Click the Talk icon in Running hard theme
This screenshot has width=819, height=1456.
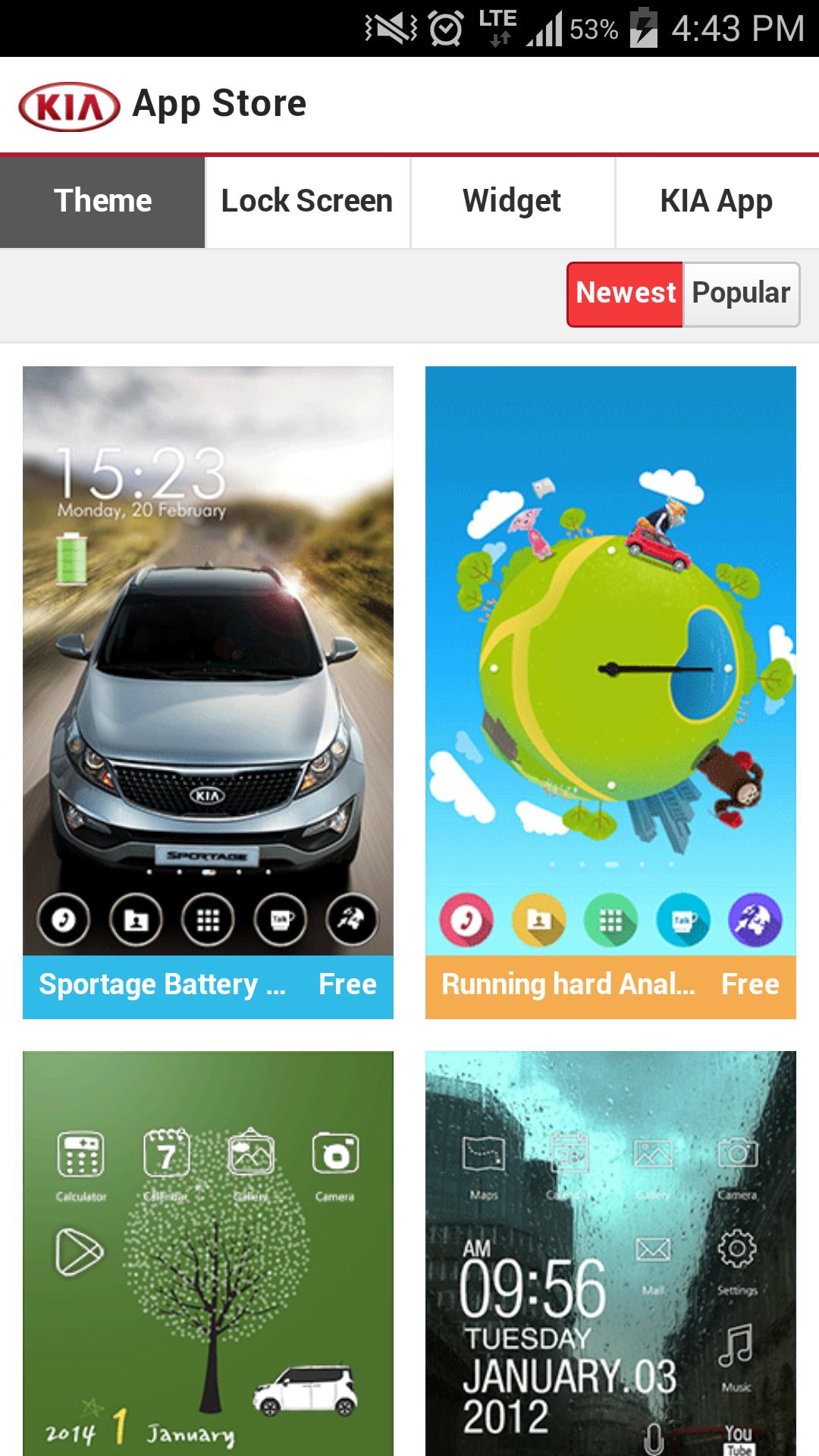click(681, 918)
